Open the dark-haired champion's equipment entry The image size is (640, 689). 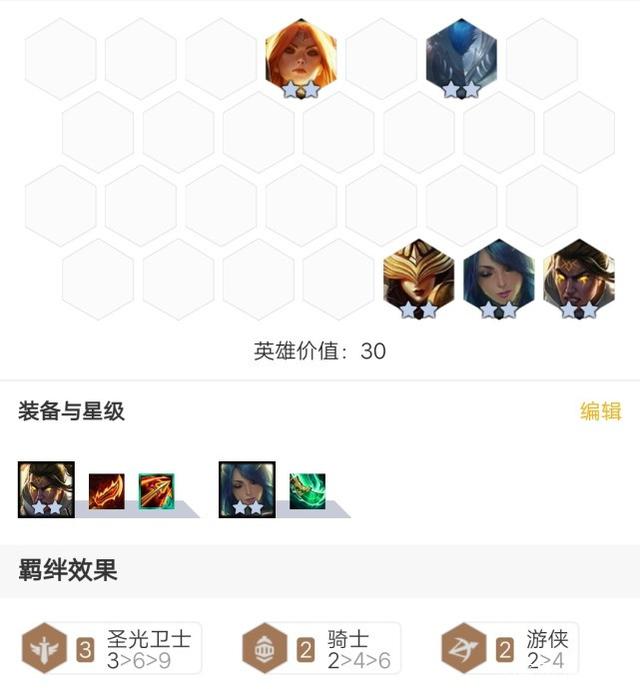click(46, 489)
